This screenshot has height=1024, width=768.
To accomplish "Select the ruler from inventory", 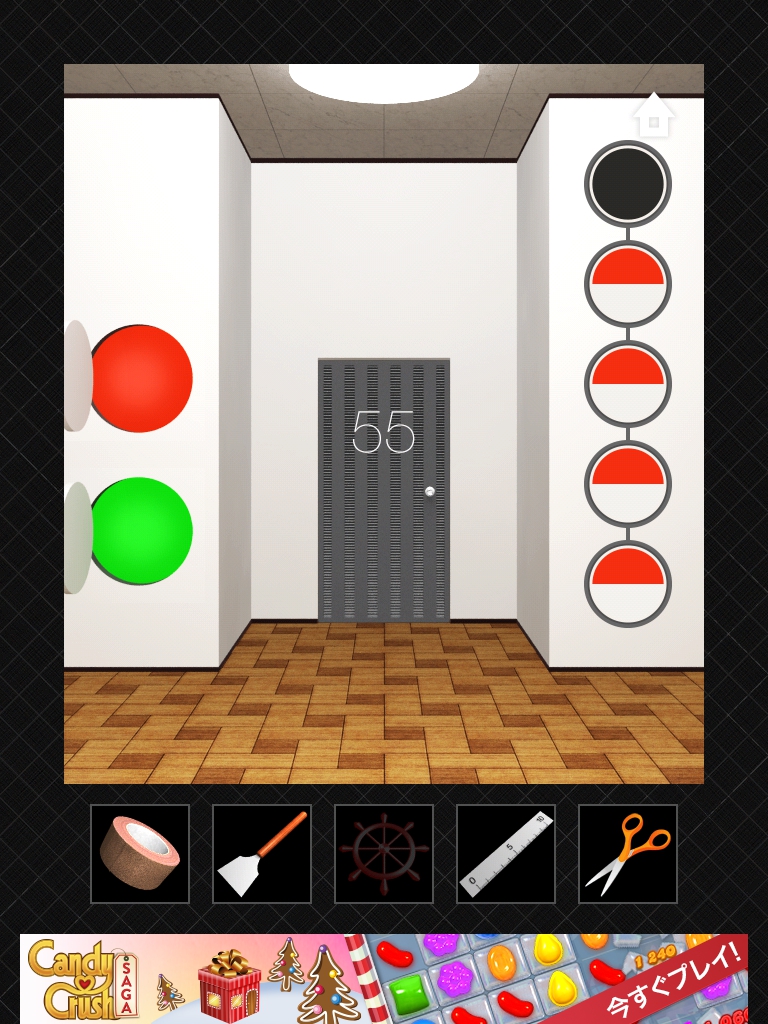I will [506, 854].
